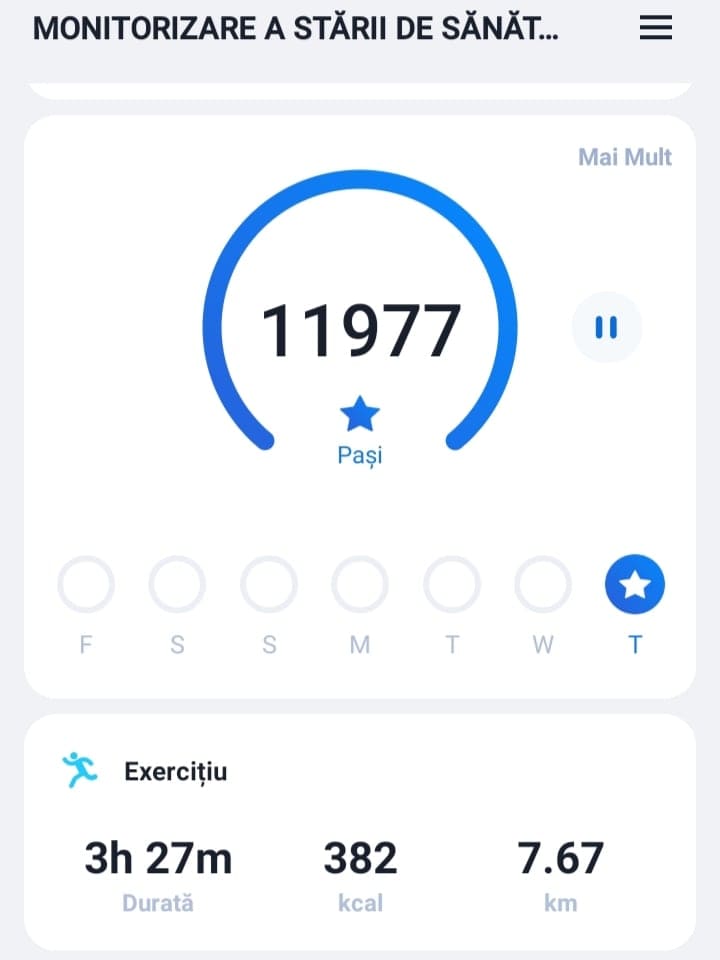The height and width of the screenshot is (960, 720).
Task: Open the steps card showing 11977 Pași
Action: (x=360, y=330)
